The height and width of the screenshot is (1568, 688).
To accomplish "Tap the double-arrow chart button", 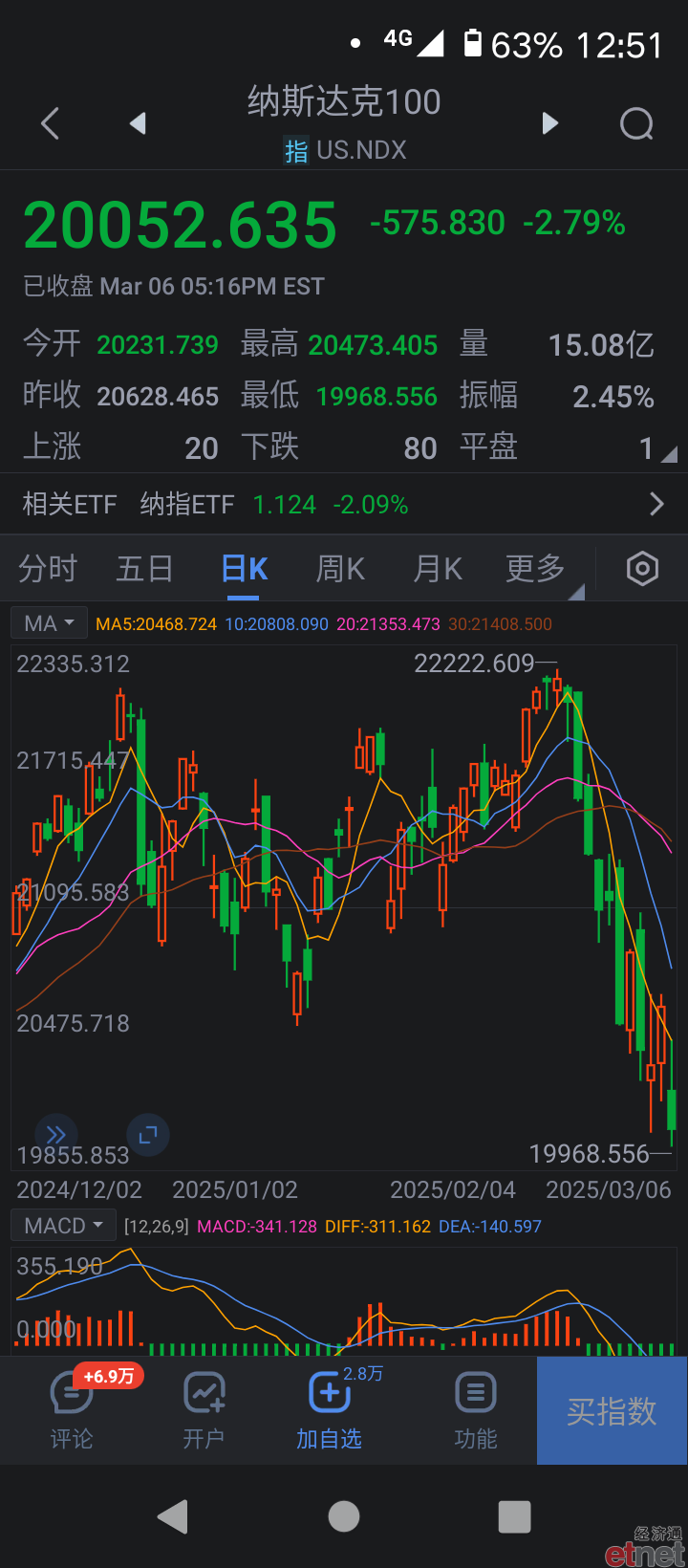I will tap(56, 1135).
